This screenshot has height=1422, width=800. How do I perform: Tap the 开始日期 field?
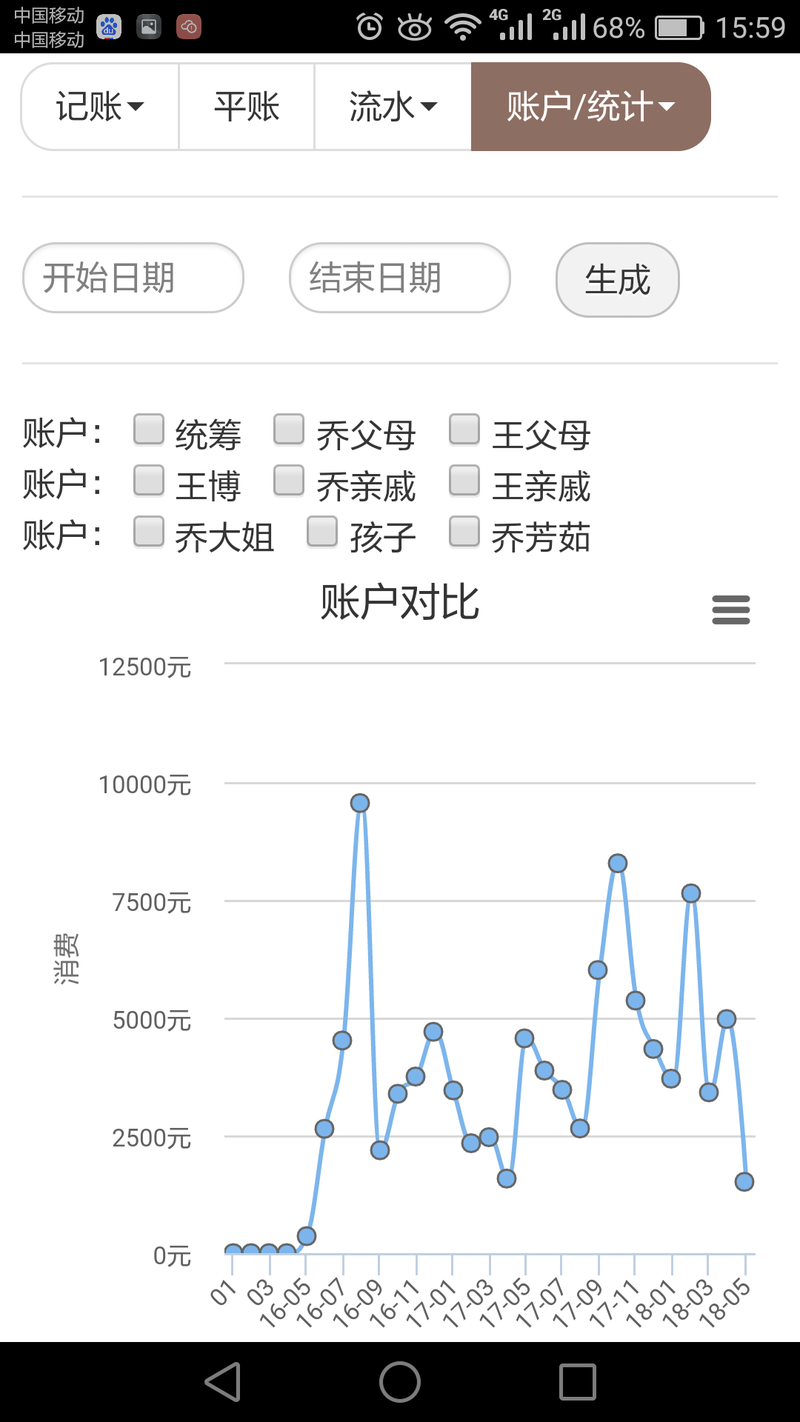[x=133, y=278]
